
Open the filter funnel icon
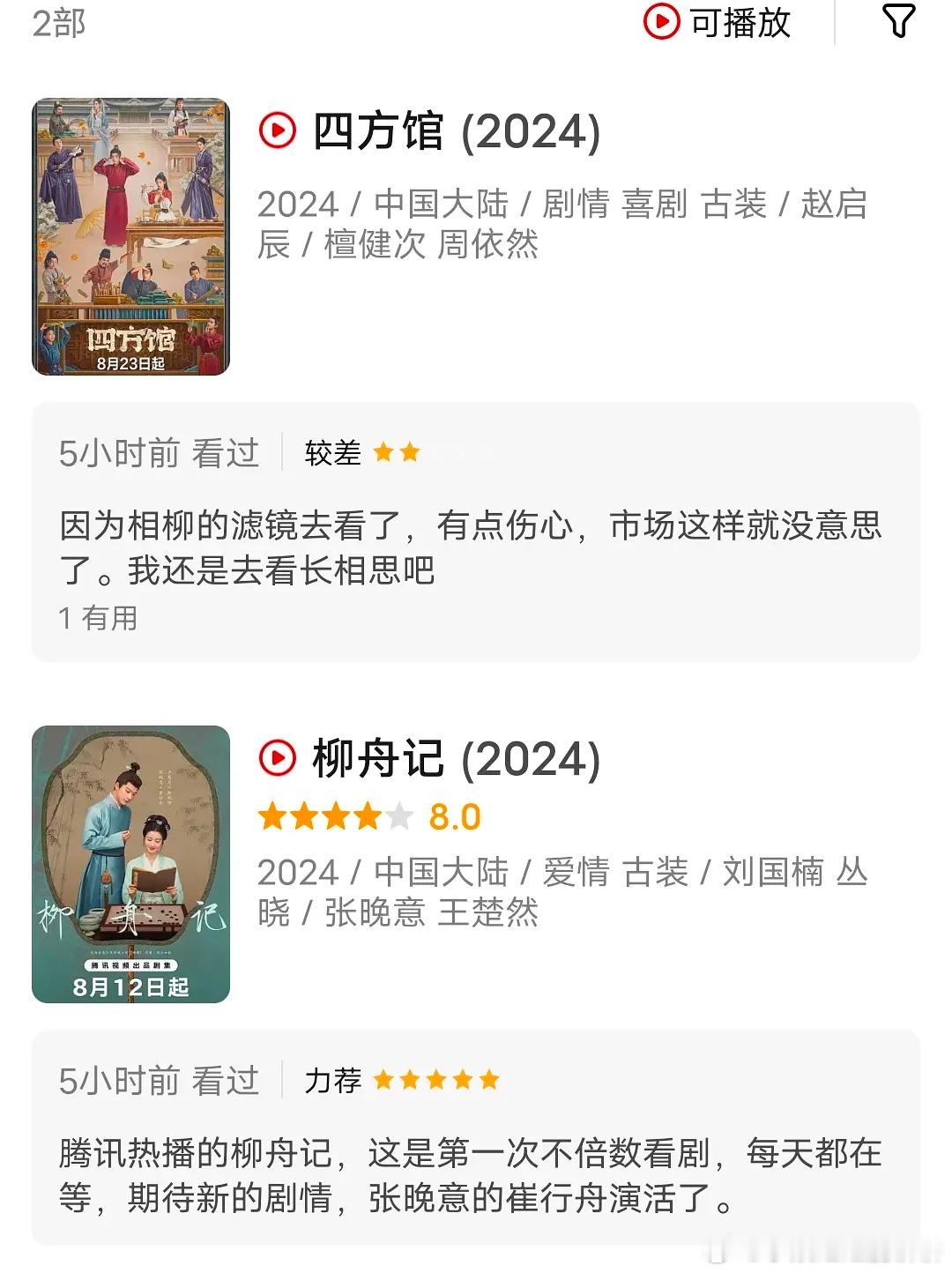tap(898, 24)
